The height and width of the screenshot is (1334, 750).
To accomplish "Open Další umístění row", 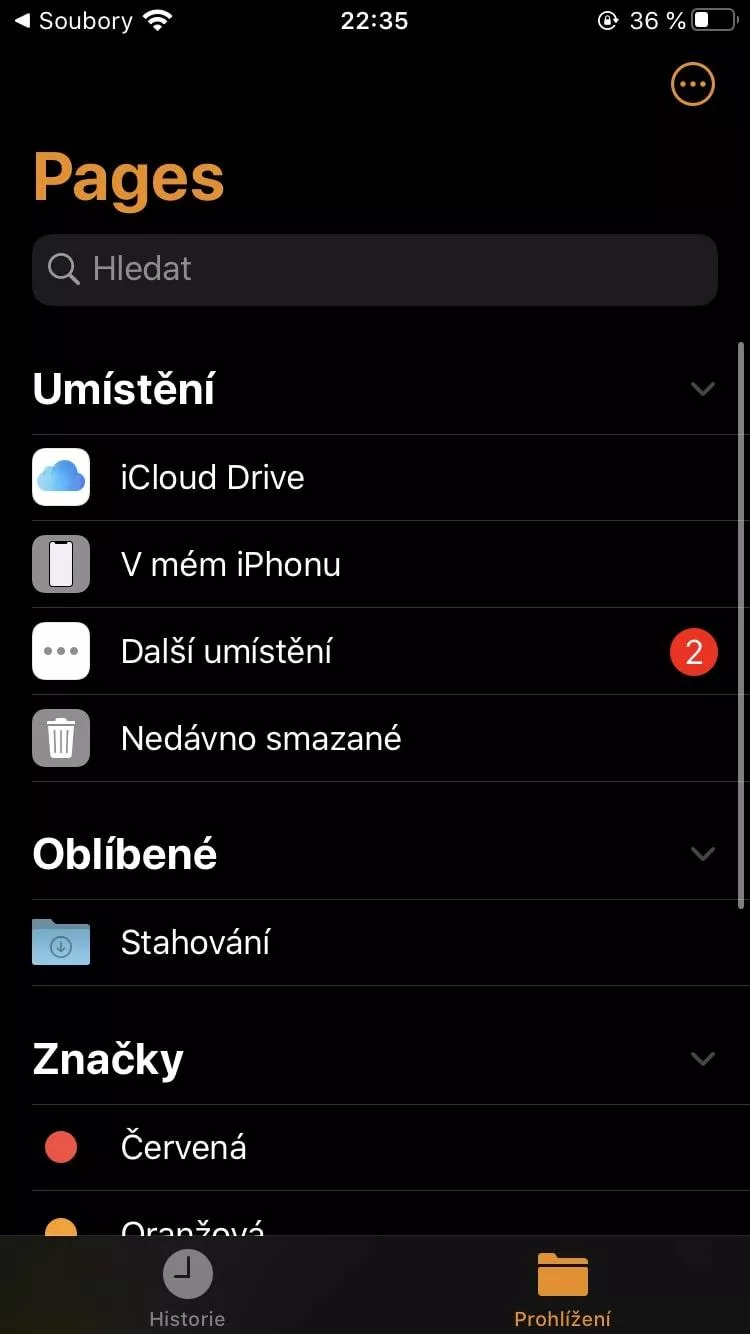I will point(375,651).
